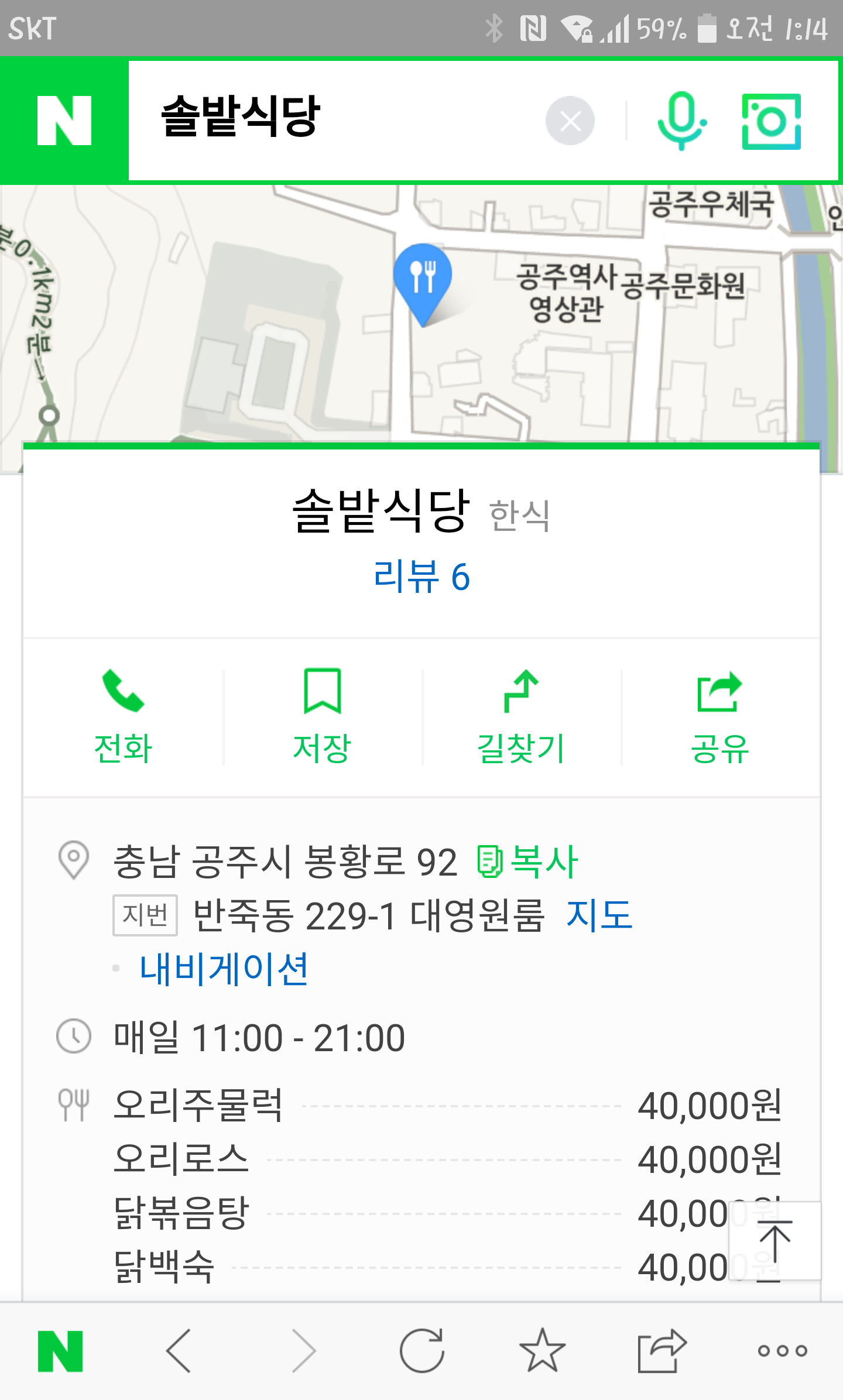
Task: Open the camera smart lens search
Action: pos(771,121)
